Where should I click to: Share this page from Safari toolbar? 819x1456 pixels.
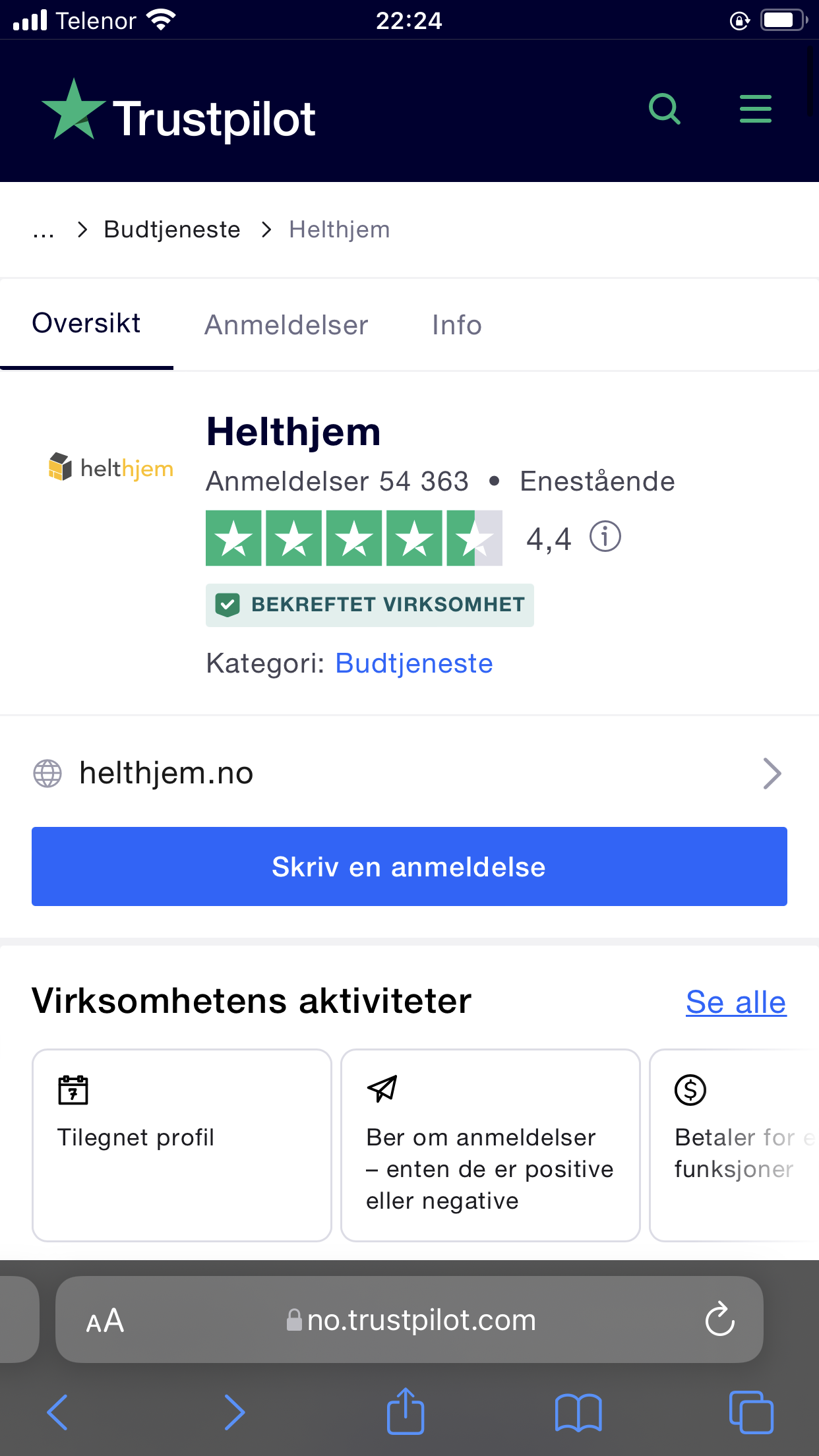pos(405,1411)
